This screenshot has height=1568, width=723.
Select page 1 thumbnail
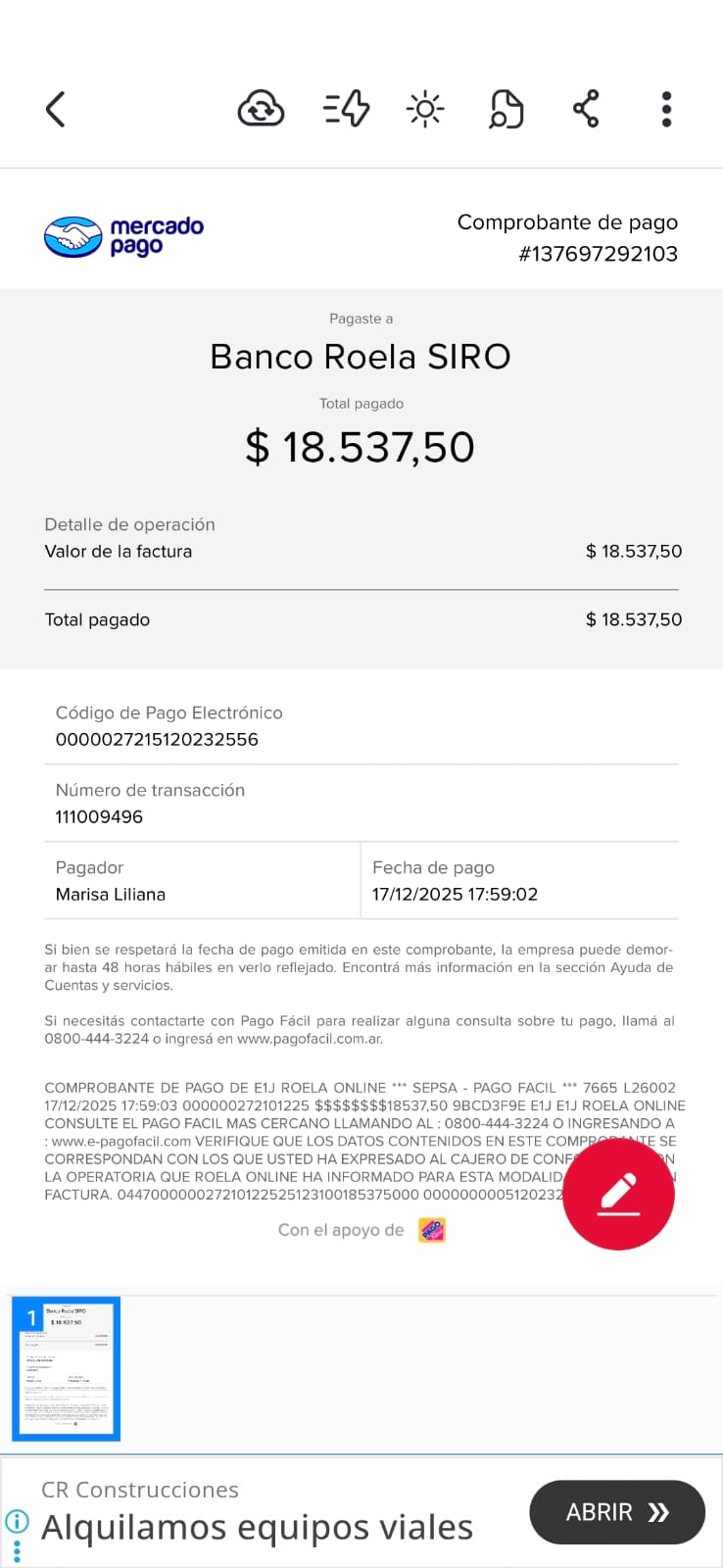[x=66, y=1368]
